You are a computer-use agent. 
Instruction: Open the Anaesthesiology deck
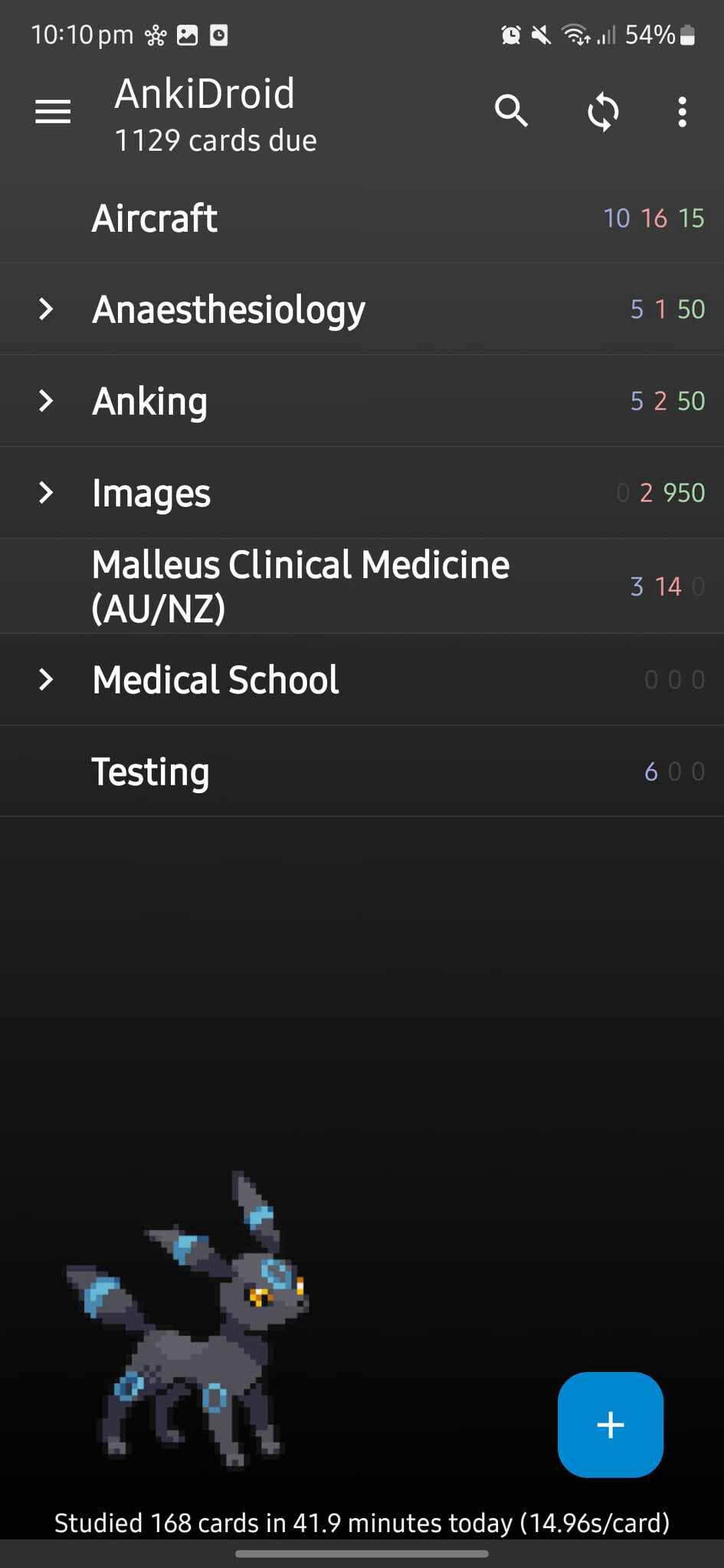pyautogui.click(x=362, y=309)
